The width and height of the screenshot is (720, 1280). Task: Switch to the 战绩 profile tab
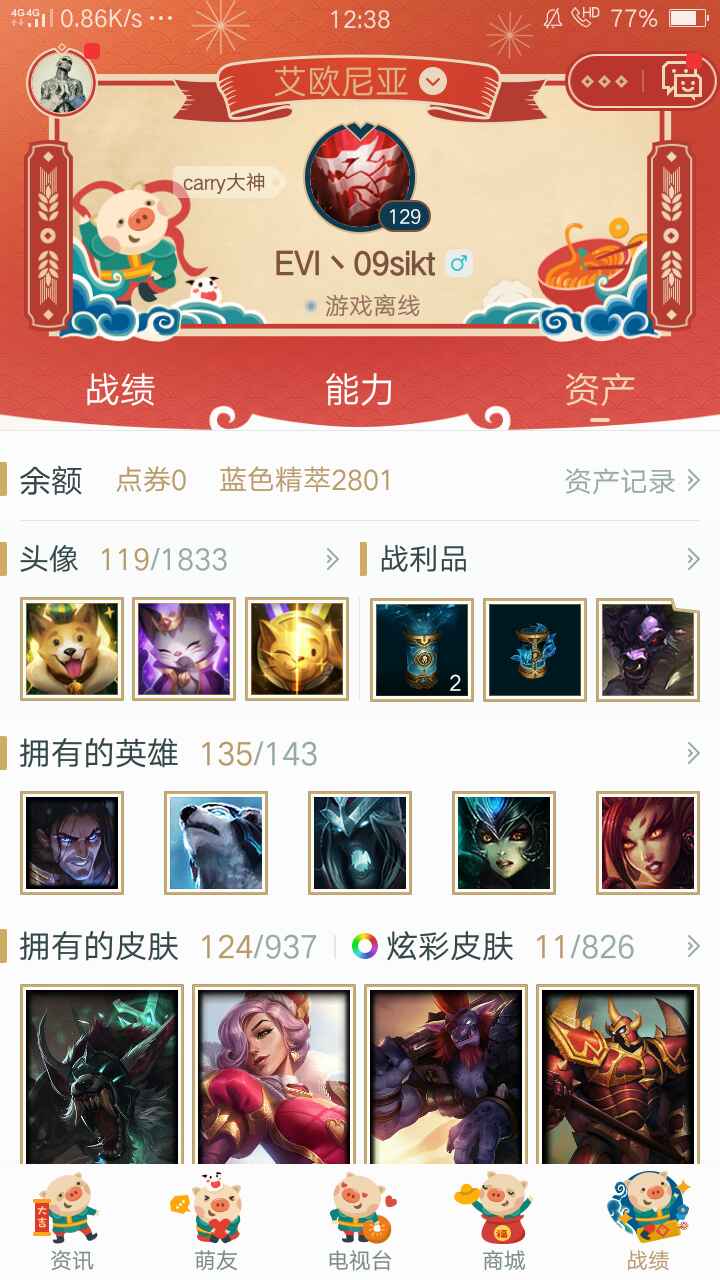(120, 390)
